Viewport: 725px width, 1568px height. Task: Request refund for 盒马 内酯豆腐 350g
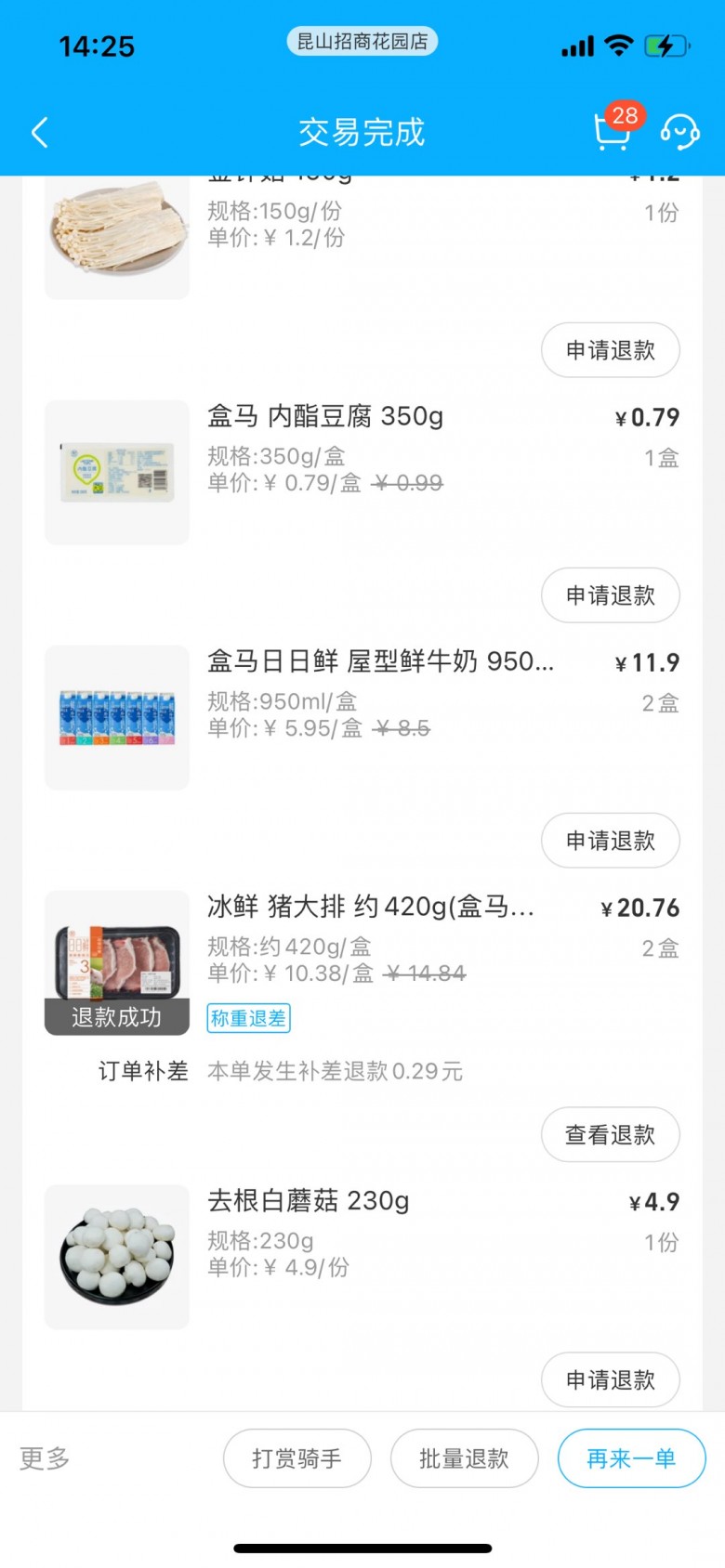[610, 595]
